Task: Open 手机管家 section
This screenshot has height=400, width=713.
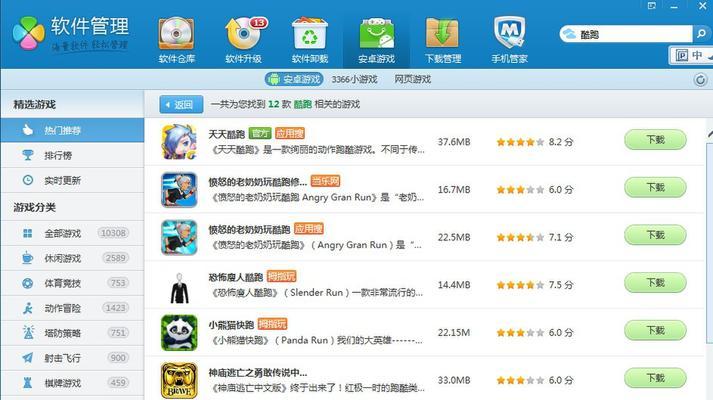Action: click(x=509, y=40)
